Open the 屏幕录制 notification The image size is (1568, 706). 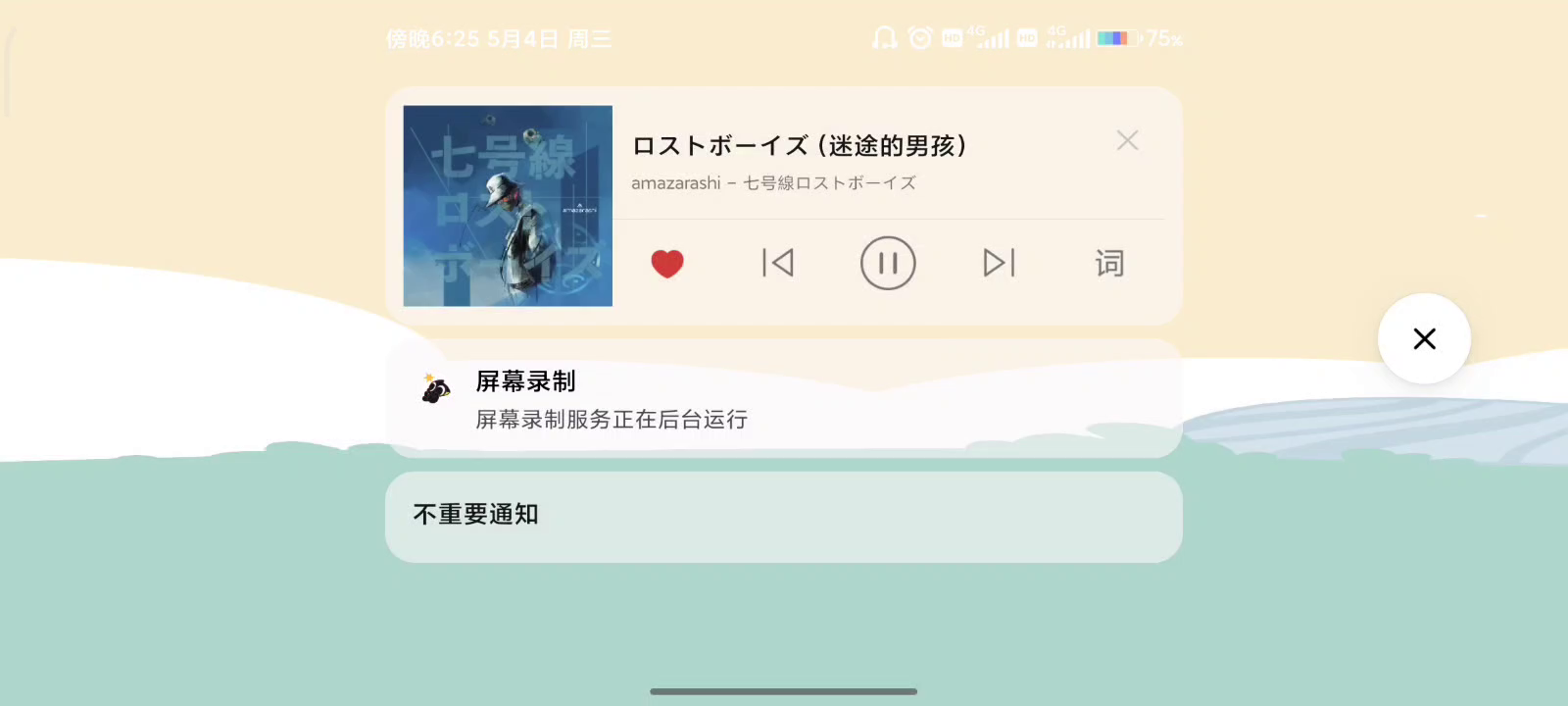784,400
